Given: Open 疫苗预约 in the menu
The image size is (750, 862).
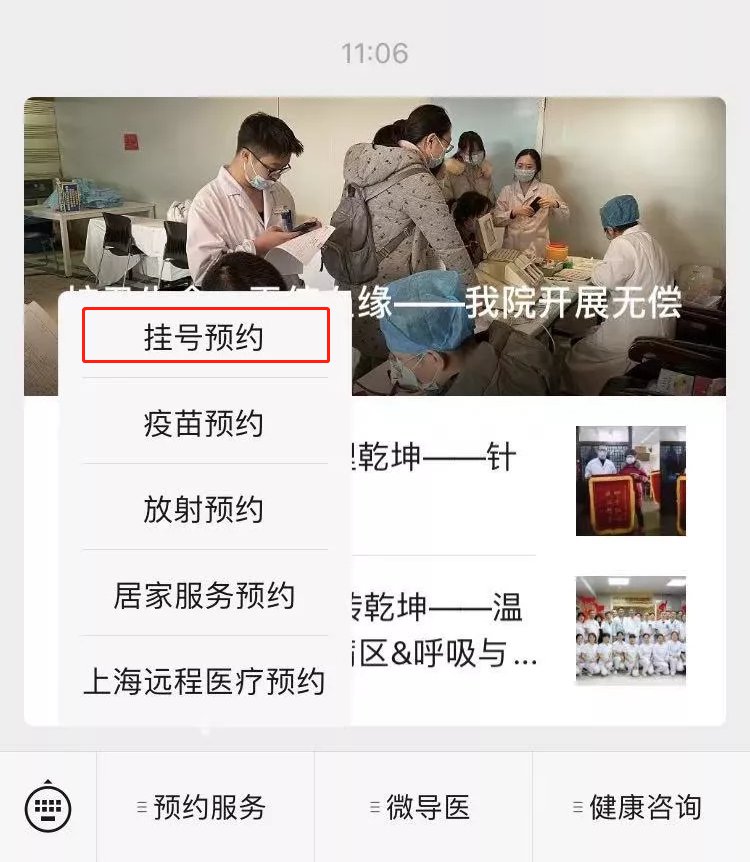Looking at the screenshot, I should 204,423.
